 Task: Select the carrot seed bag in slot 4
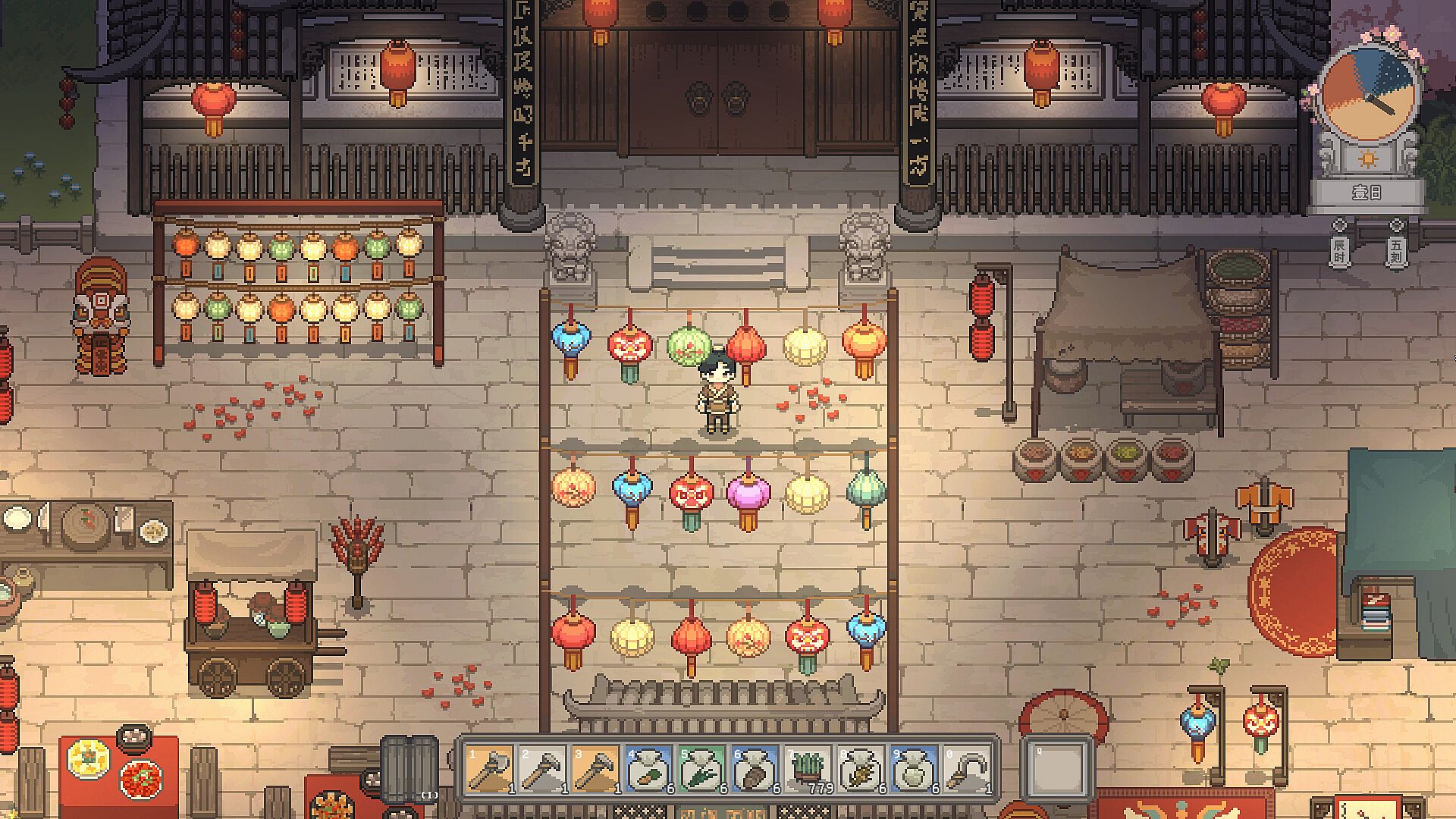tap(650, 770)
